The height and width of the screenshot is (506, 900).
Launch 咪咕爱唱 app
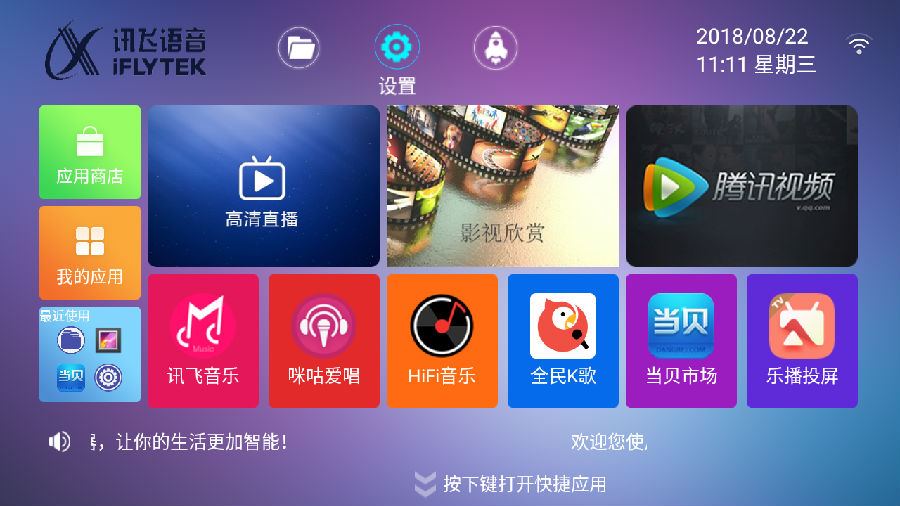[x=324, y=341]
